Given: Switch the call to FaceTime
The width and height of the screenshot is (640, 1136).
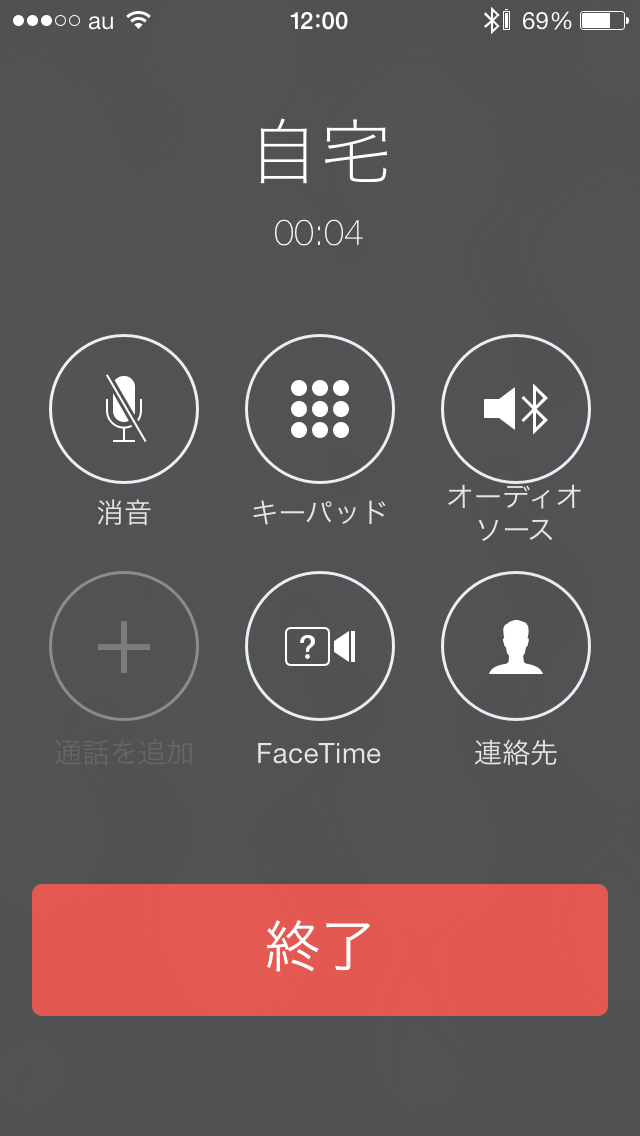Looking at the screenshot, I should pos(320,646).
